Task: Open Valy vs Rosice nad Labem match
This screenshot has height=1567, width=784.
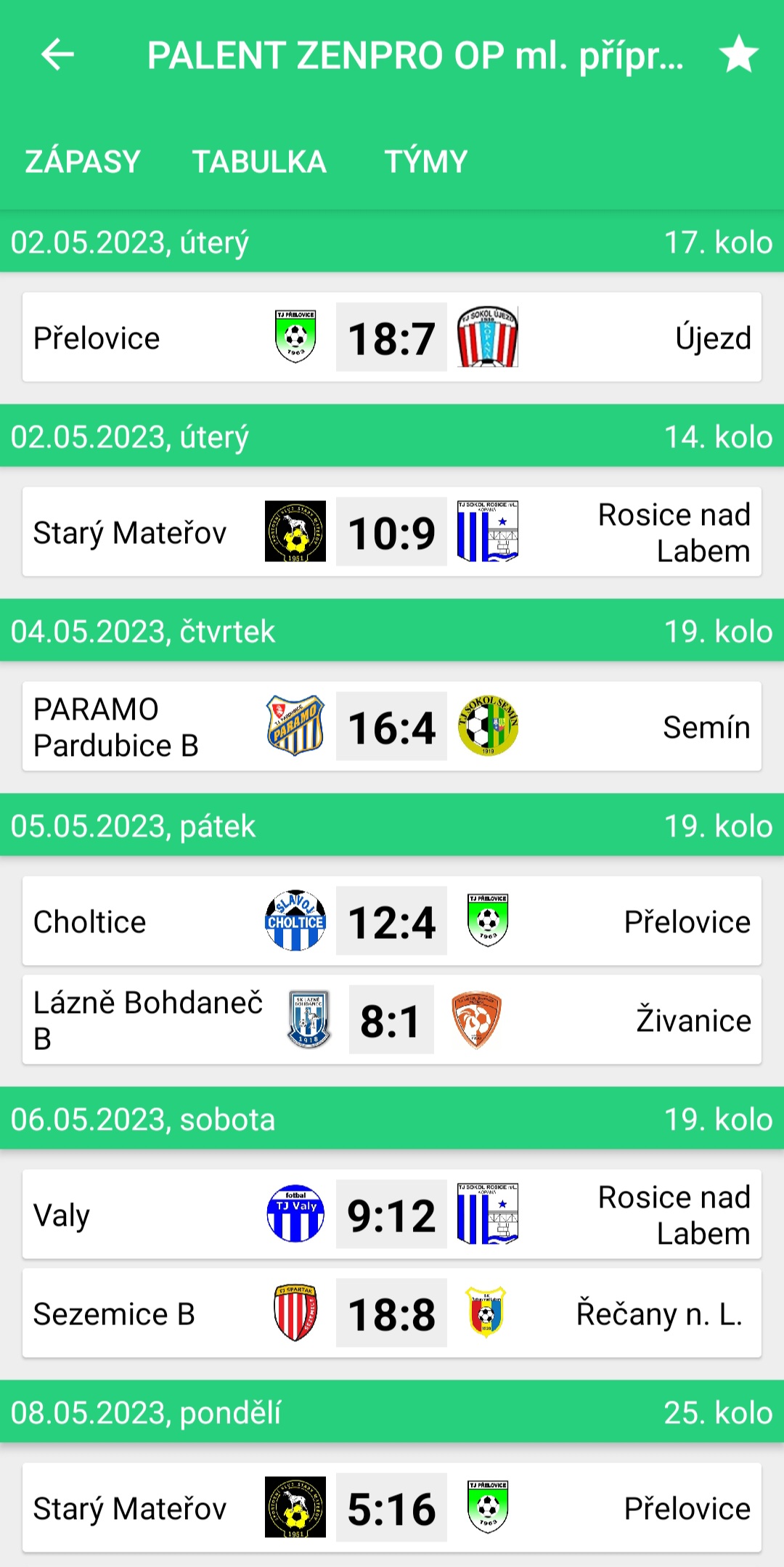Action: [391, 1215]
